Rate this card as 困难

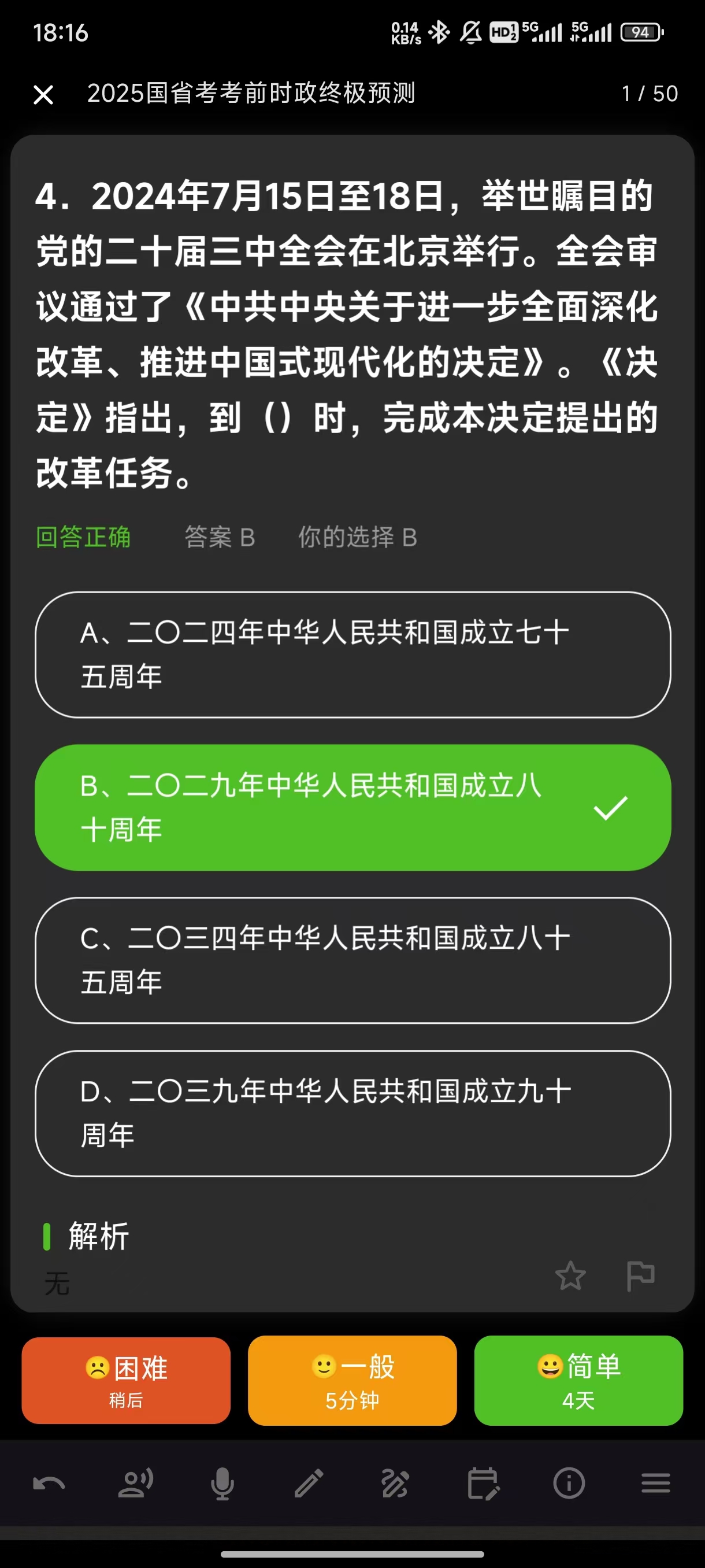click(126, 1381)
